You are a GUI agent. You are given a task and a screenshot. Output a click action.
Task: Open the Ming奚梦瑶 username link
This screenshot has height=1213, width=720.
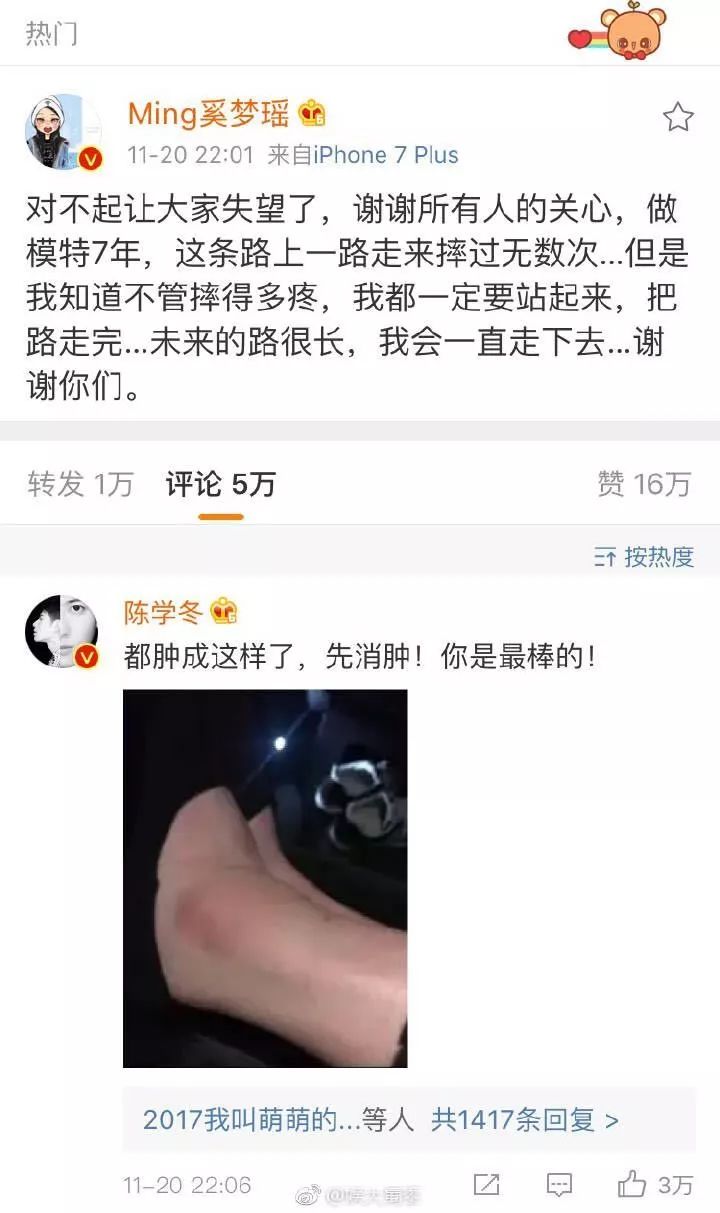click(208, 115)
